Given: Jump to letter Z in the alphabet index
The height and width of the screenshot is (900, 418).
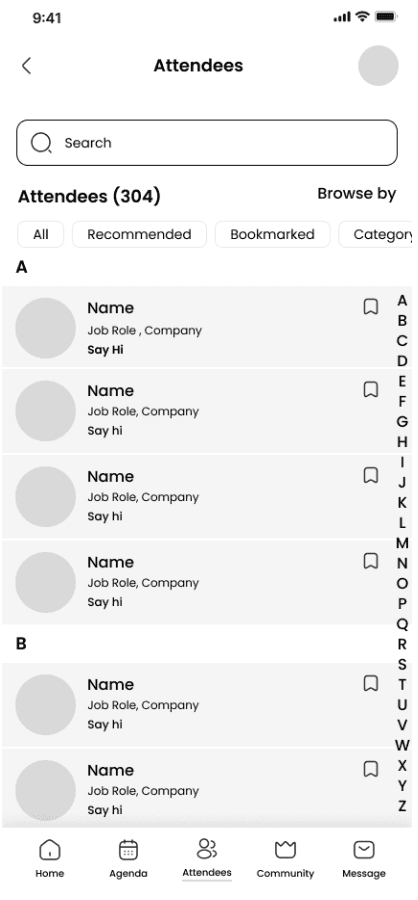Looking at the screenshot, I should [402, 805].
